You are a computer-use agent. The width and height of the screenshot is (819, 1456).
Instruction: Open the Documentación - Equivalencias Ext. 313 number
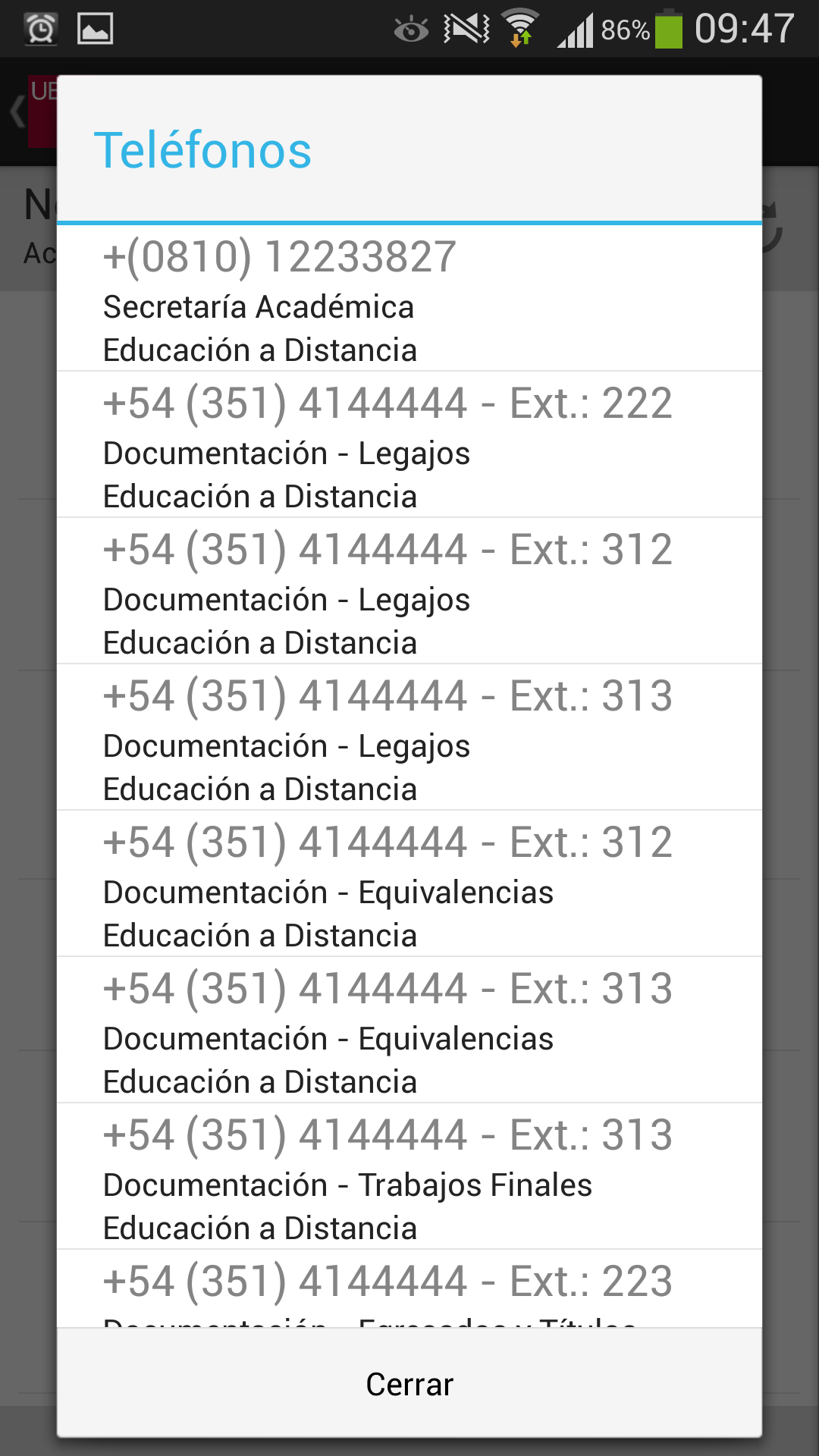point(409,1031)
